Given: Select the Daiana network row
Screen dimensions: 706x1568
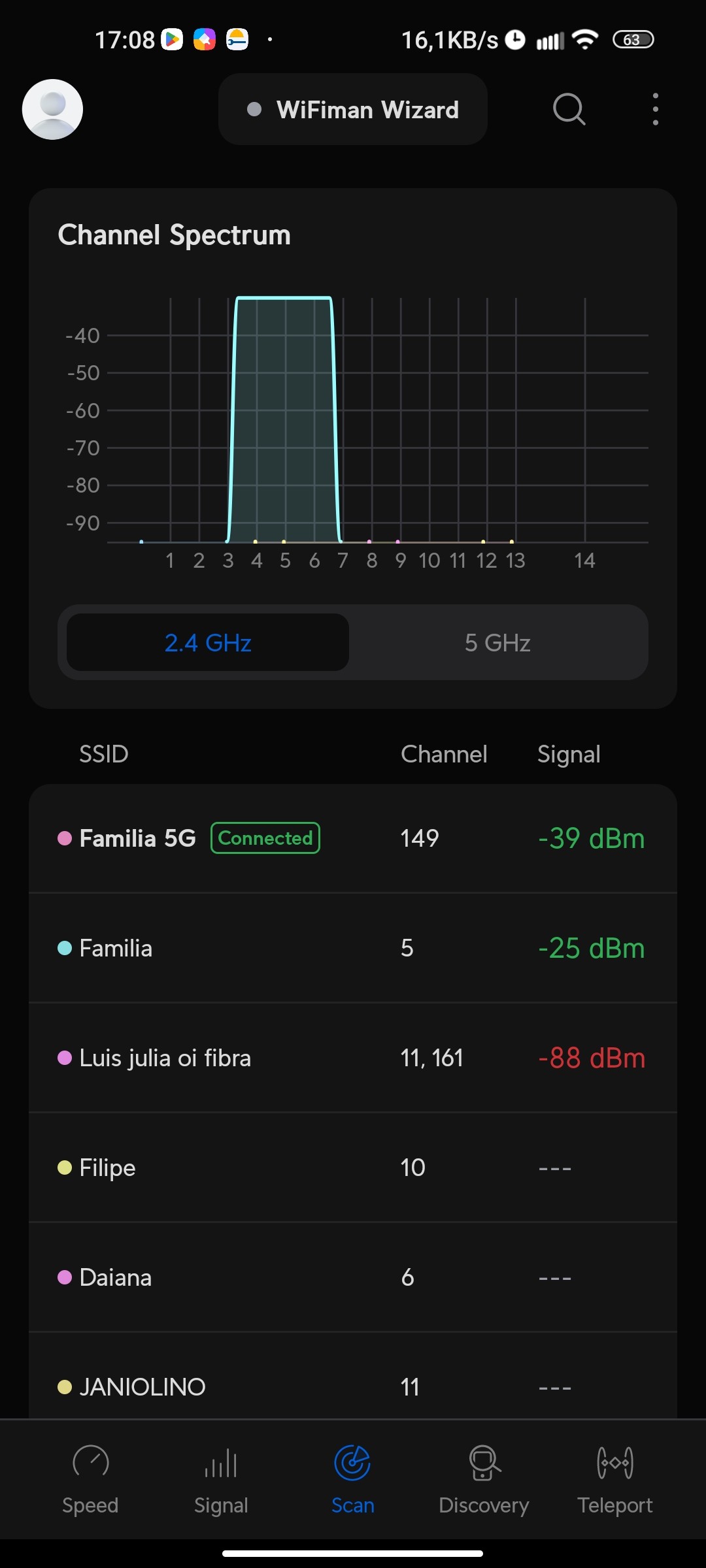Looking at the screenshot, I should tap(353, 1277).
